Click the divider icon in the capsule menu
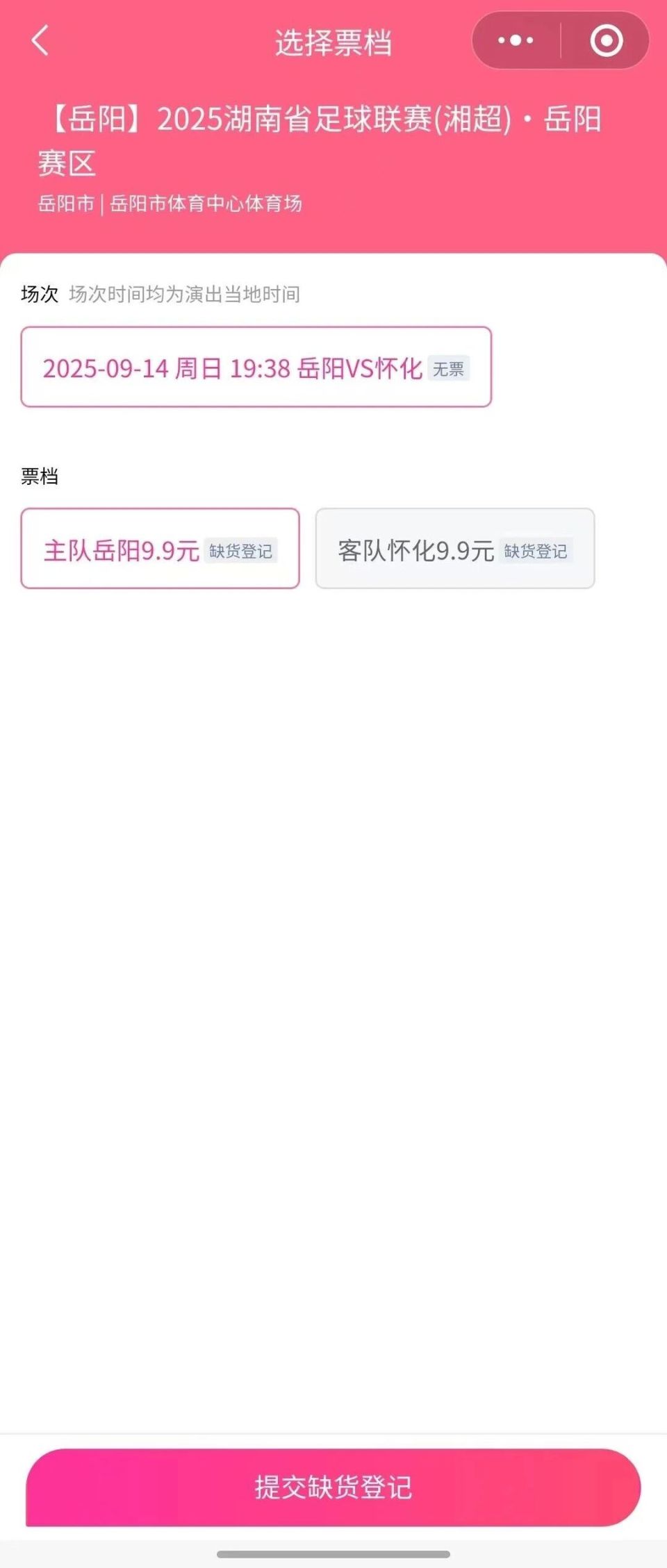The image size is (667, 1568). (560, 40)
